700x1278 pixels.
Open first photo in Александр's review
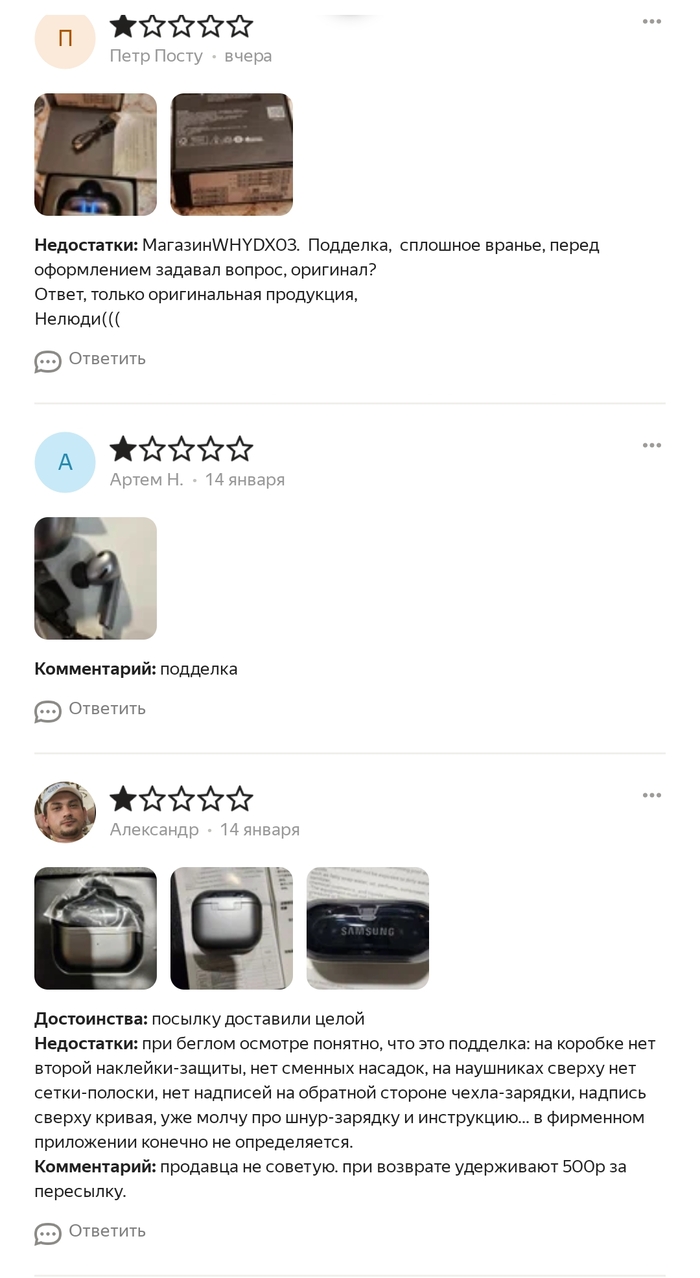point(96,928)
